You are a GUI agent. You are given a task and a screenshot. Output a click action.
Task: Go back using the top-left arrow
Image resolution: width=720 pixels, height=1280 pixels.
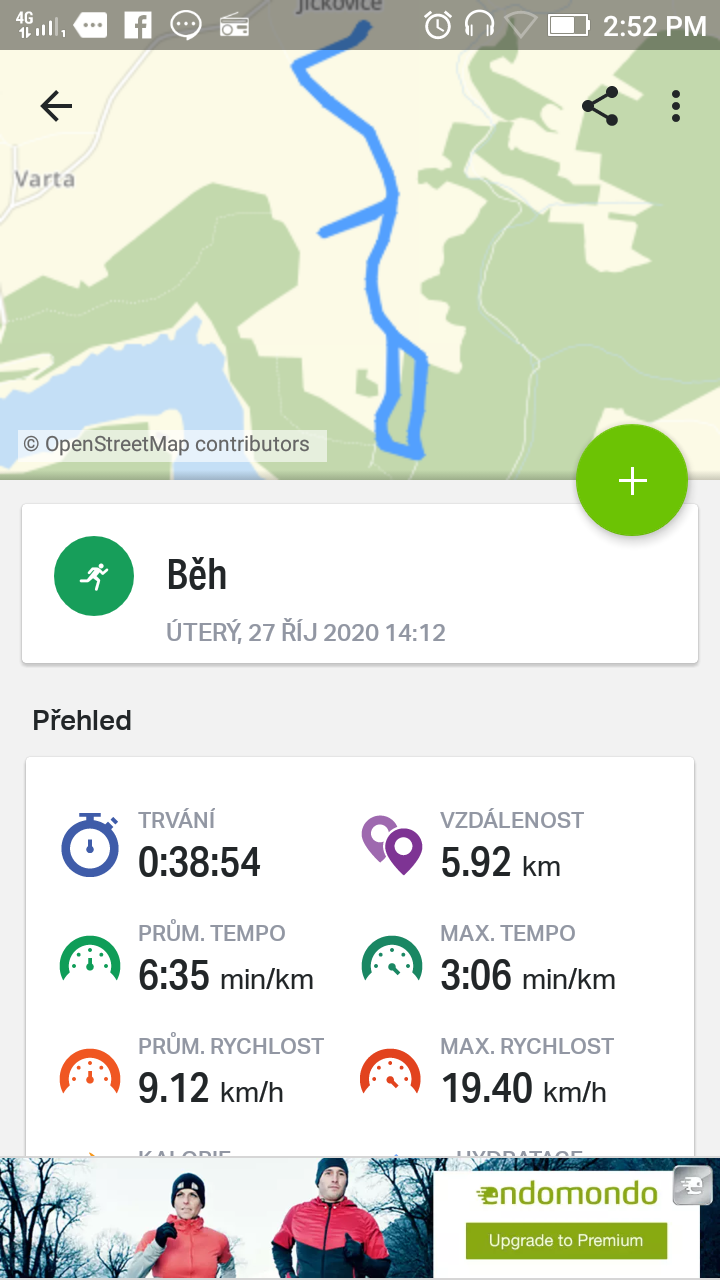click(56, 106)
